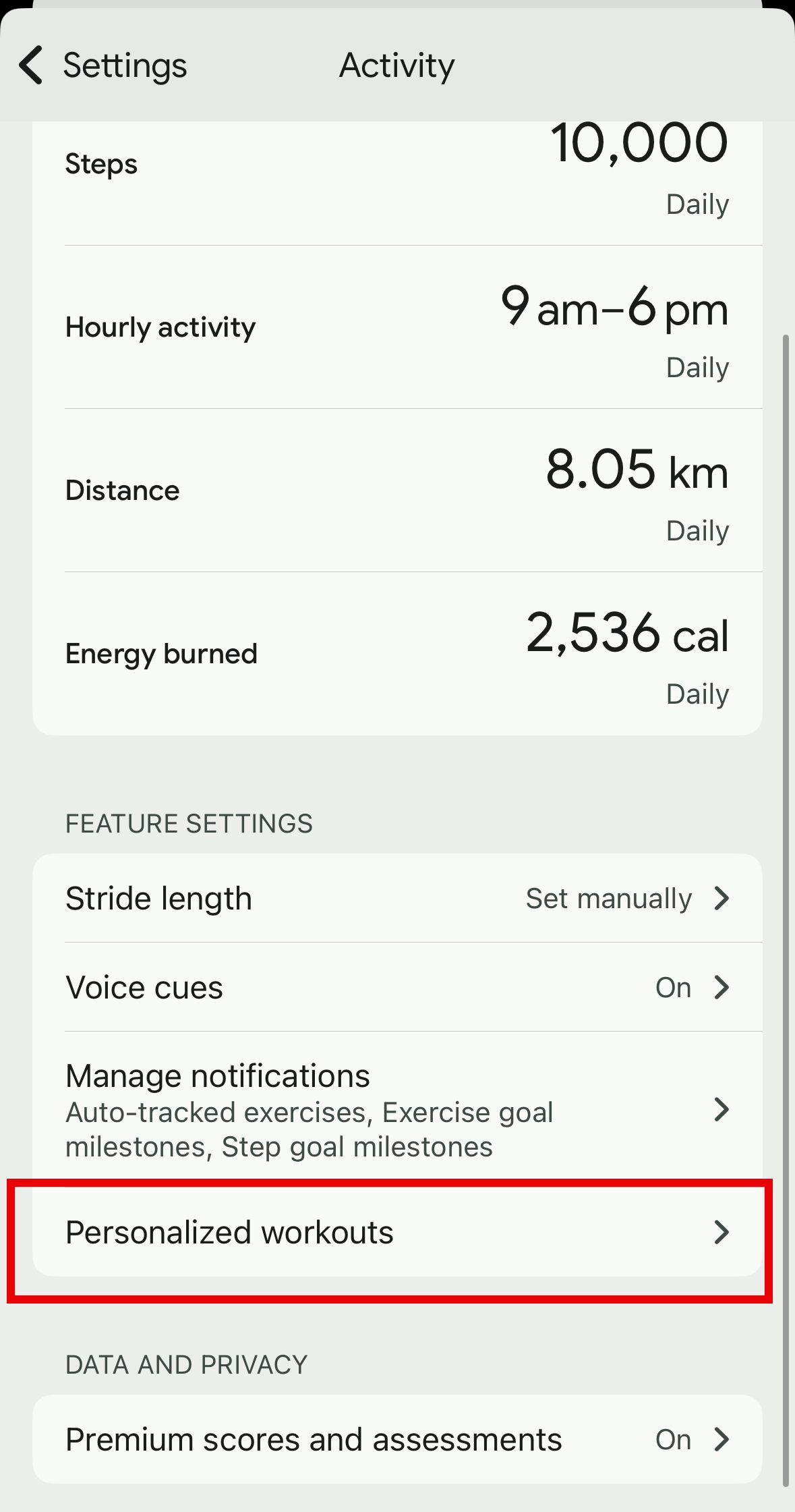The image size is (795, 1512).
Task: Select the FEATURE SETTINGS section header
Action: click(189, 823)
